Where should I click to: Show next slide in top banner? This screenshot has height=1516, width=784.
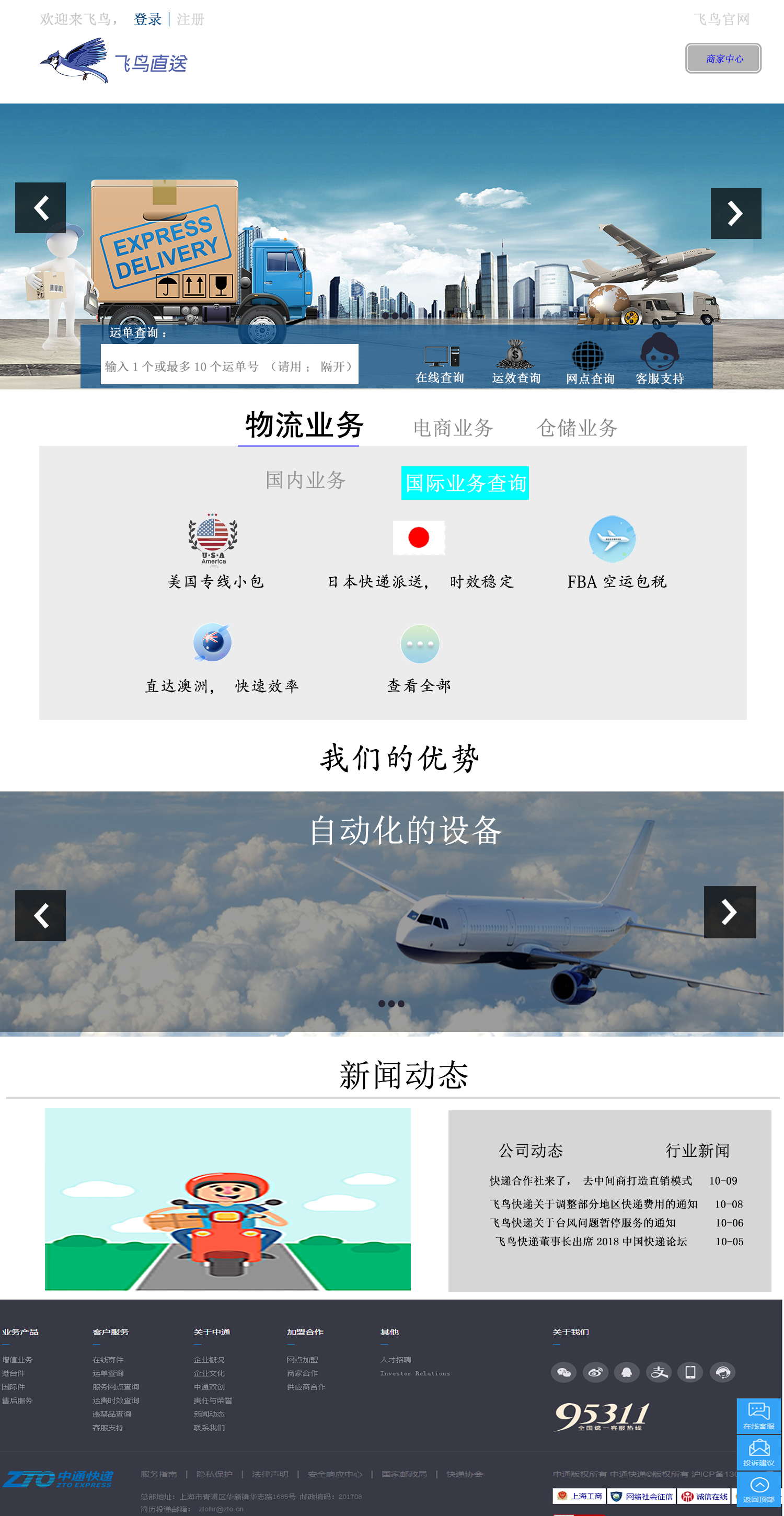pos(735,214)
